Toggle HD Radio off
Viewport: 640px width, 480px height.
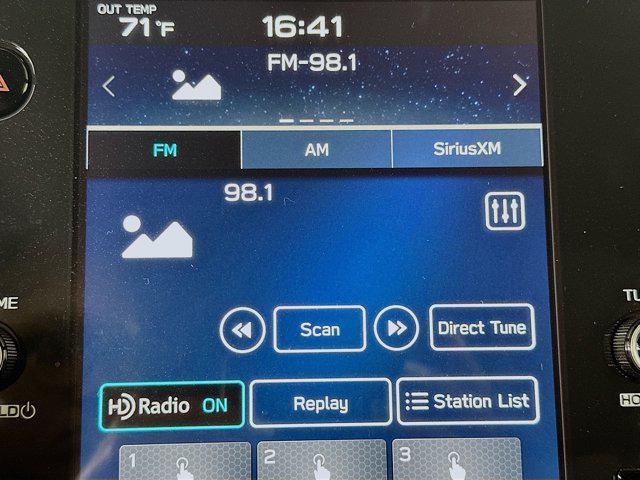172,405
